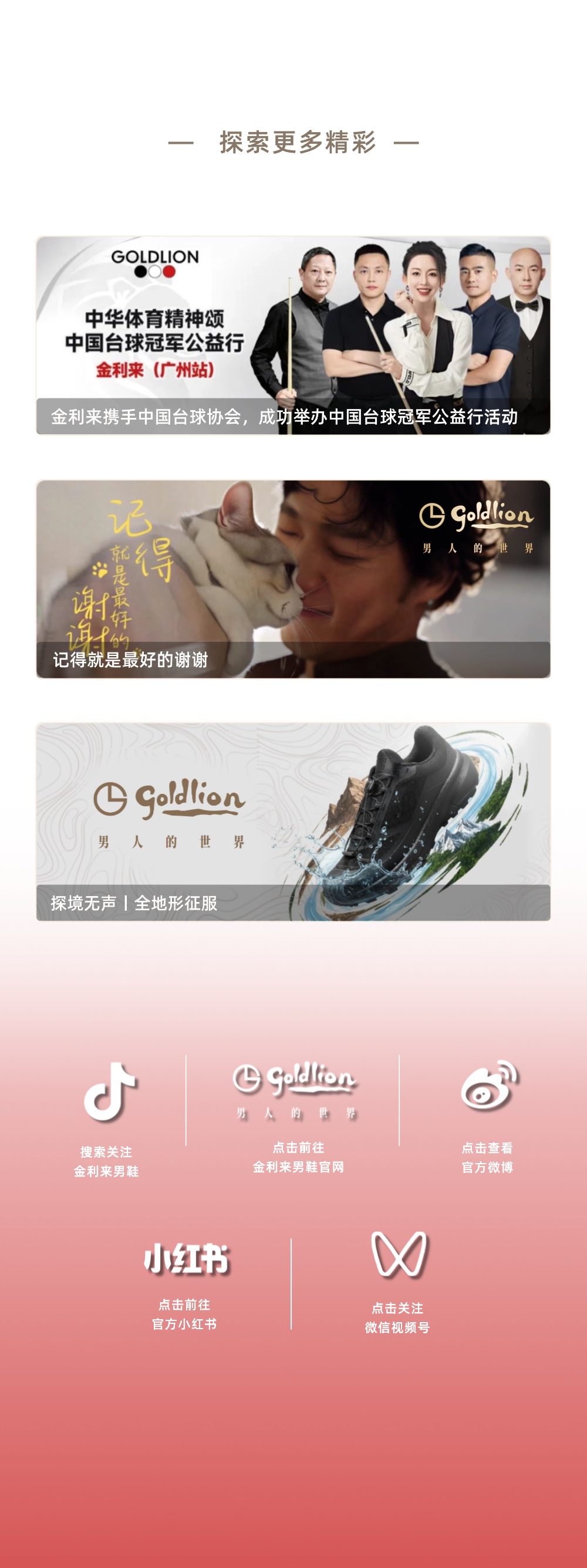Follow the 微信视频号 channel
The height and width of the screenshot is (1568, 587).
click(x=398, y=1283)
